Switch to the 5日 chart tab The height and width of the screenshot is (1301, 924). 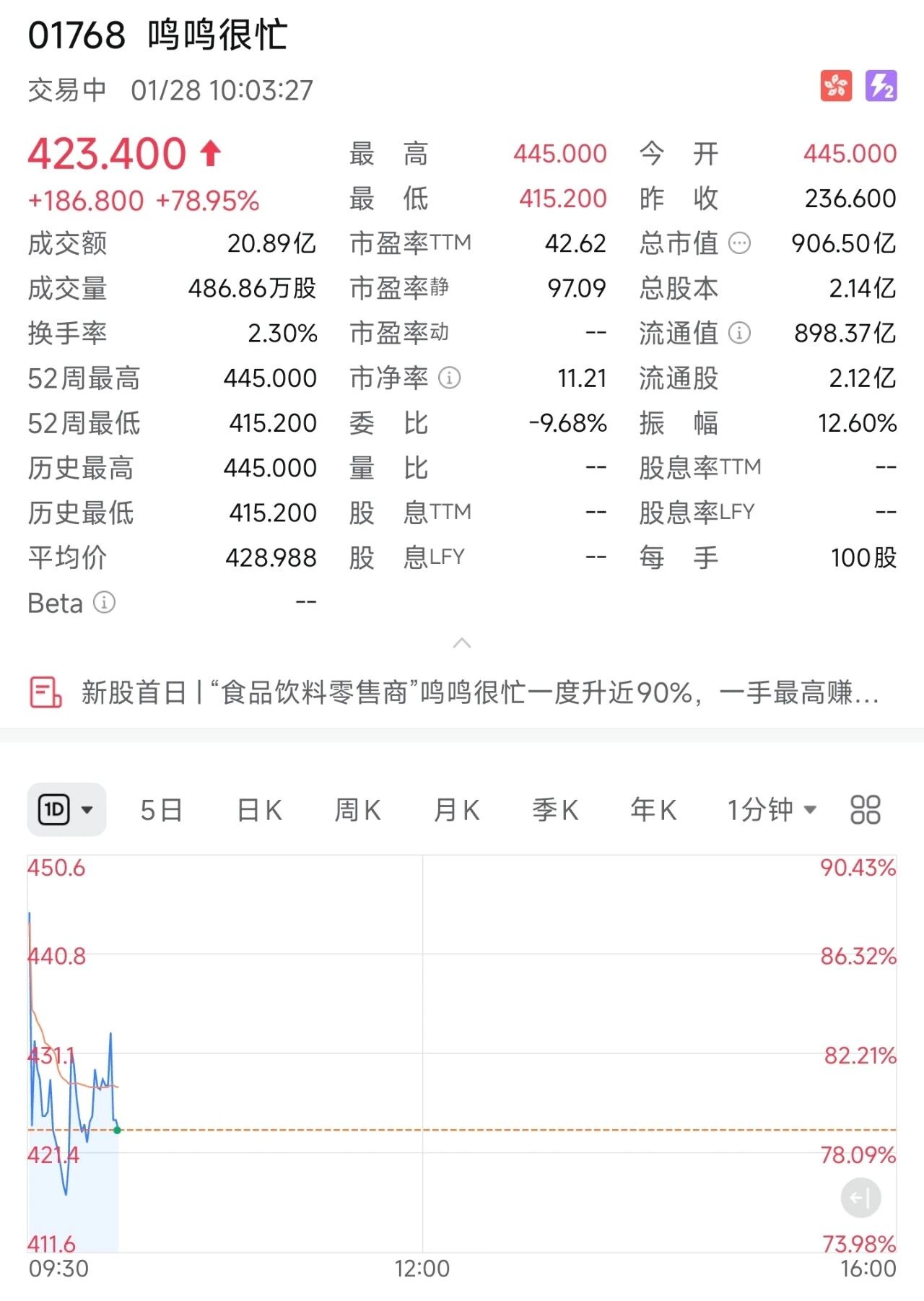coord(161,810)
